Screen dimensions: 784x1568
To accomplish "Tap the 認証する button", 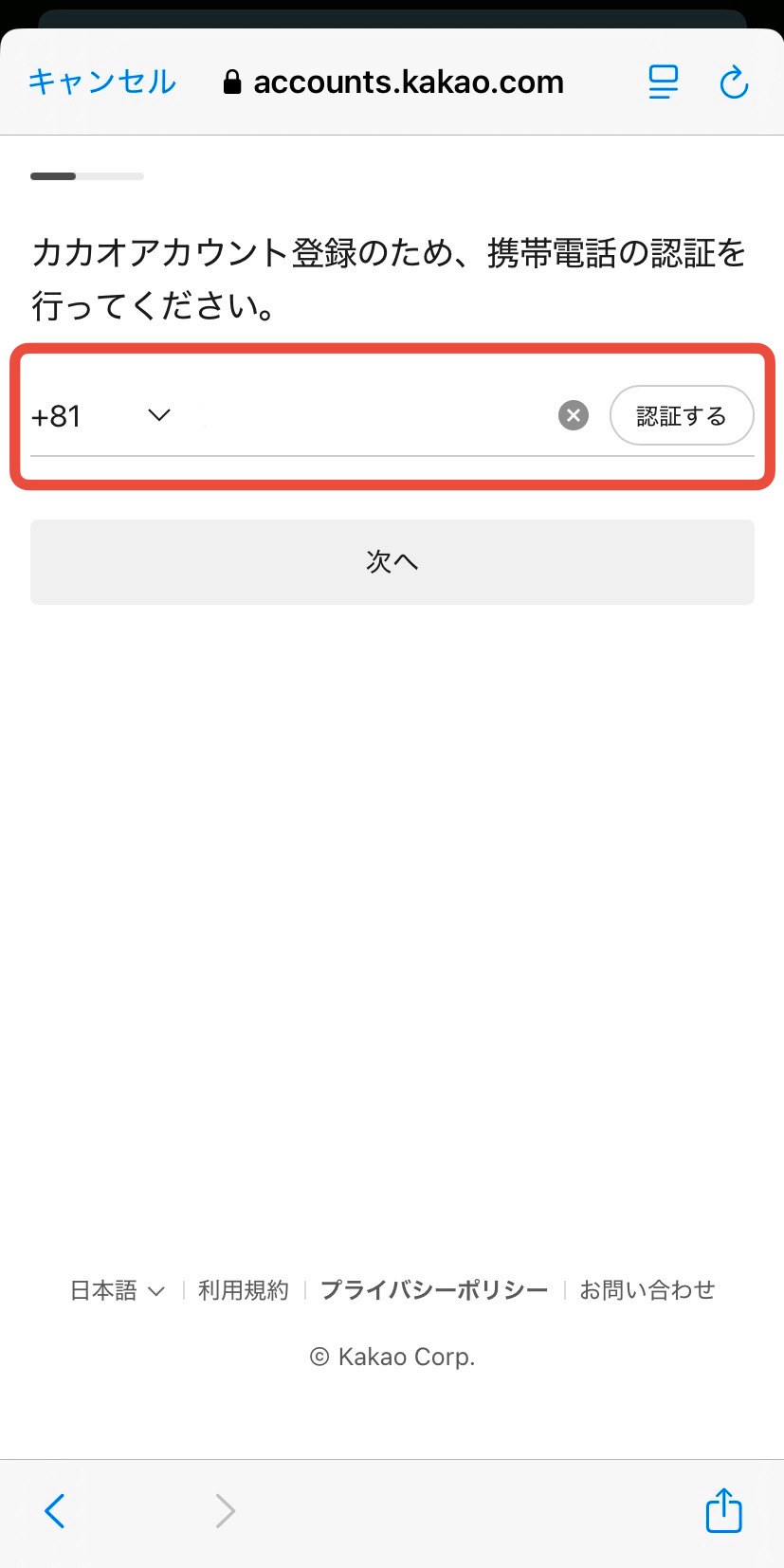I will point(681,415).
